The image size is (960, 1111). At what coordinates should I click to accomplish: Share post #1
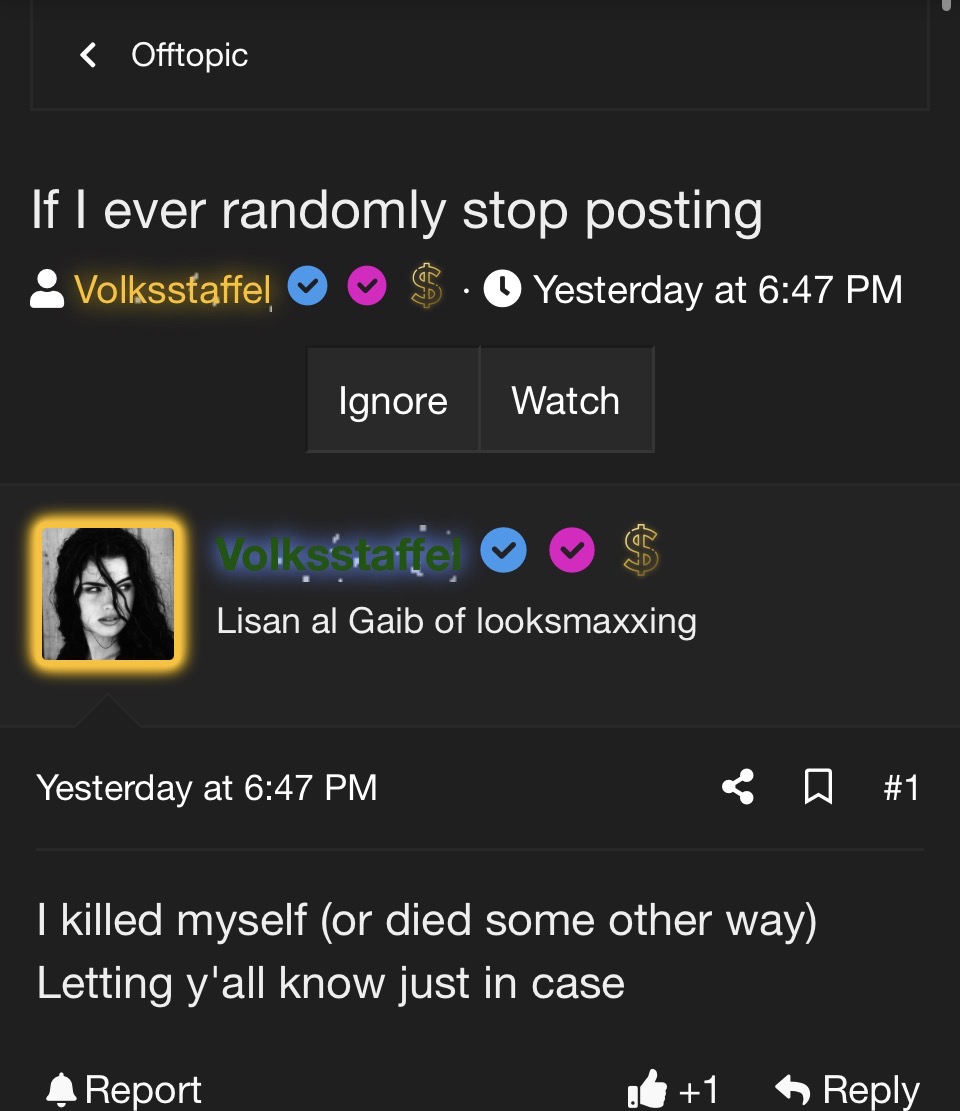point(738,787)
